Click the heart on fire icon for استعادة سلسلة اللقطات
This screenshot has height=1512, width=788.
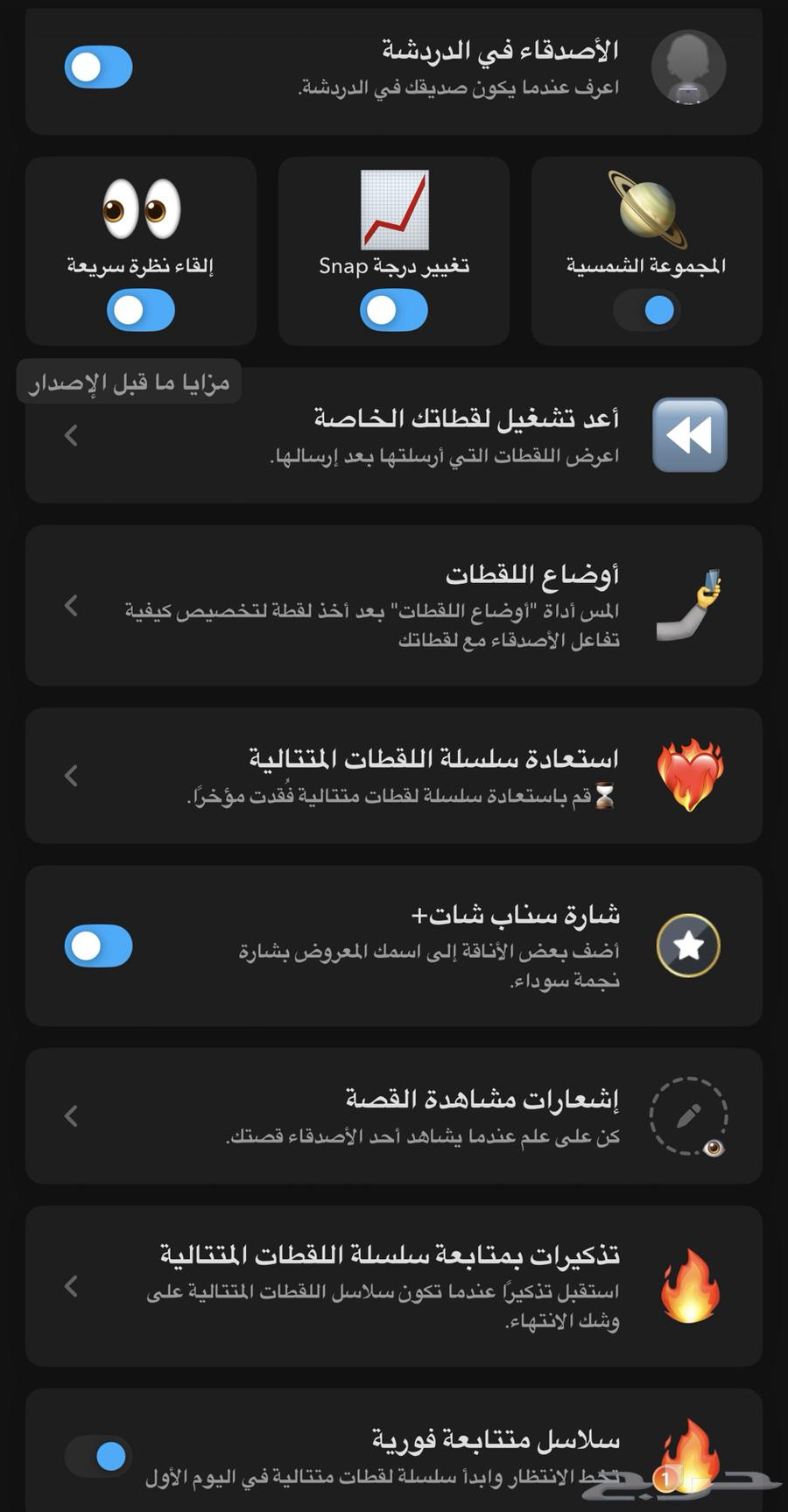click(689, 774)
